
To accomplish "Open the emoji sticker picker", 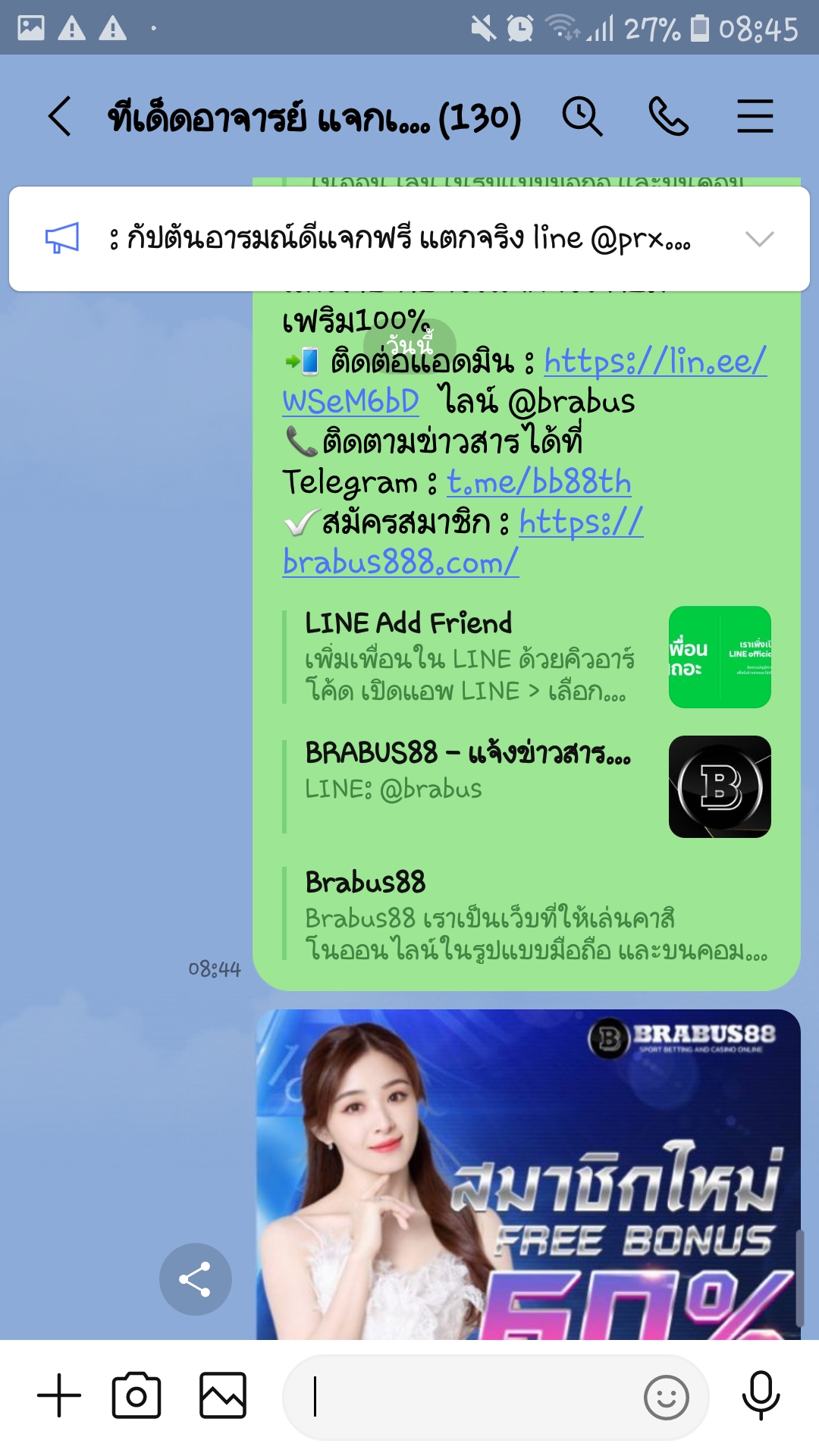I will [x=666, y=1397].
